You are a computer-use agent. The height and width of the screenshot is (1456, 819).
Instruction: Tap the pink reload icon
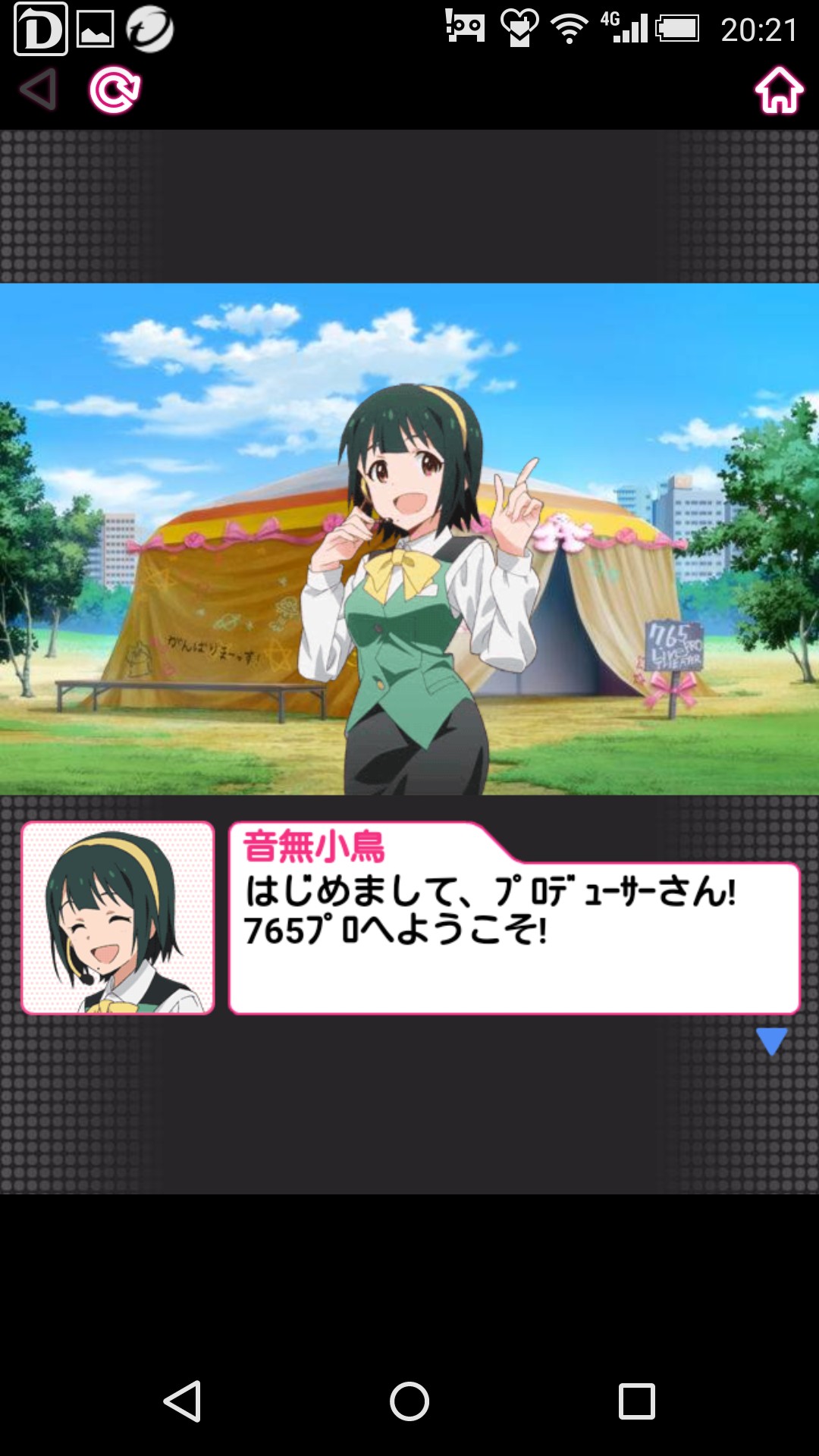click(x=115, y=90)
